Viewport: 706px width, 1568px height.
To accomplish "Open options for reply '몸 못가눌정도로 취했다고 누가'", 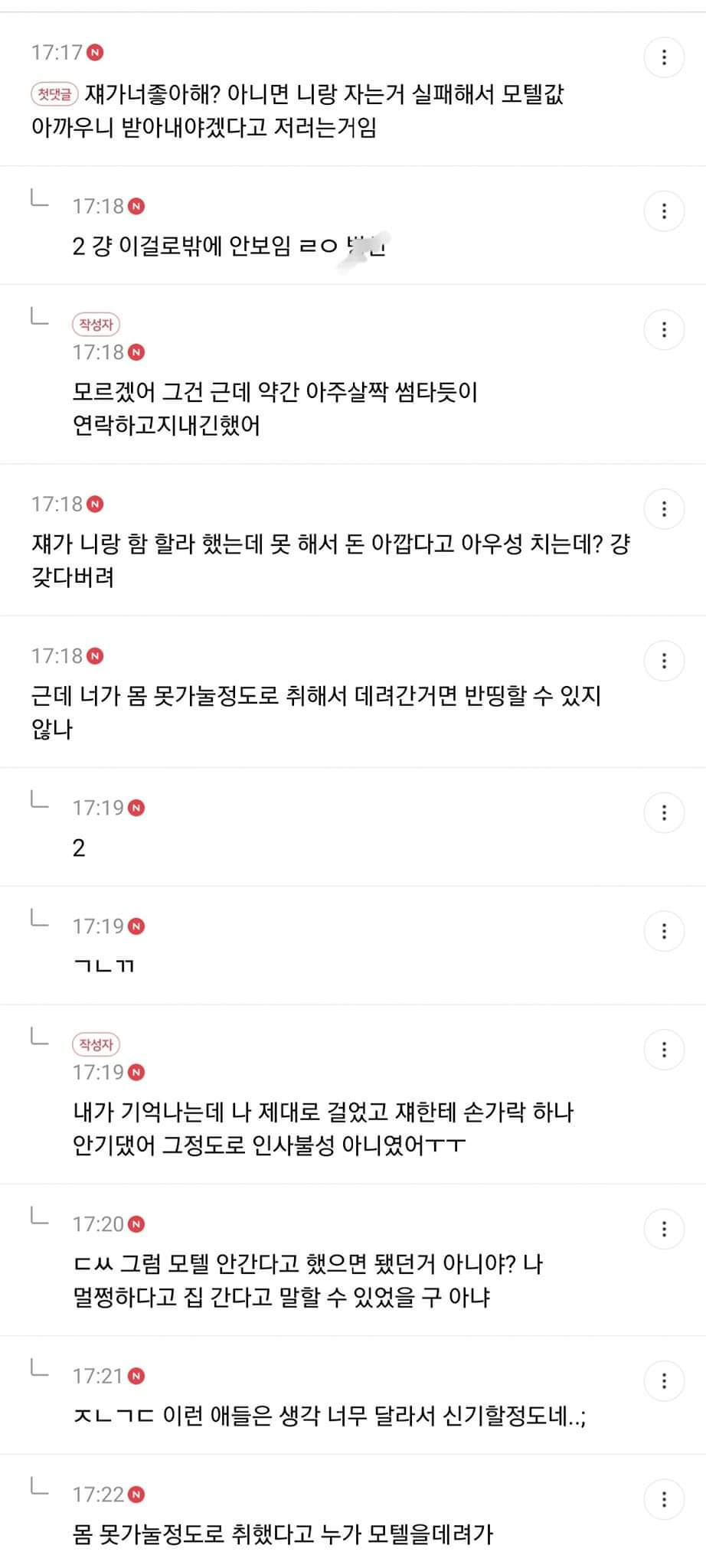I will (x=664, y=1500).
